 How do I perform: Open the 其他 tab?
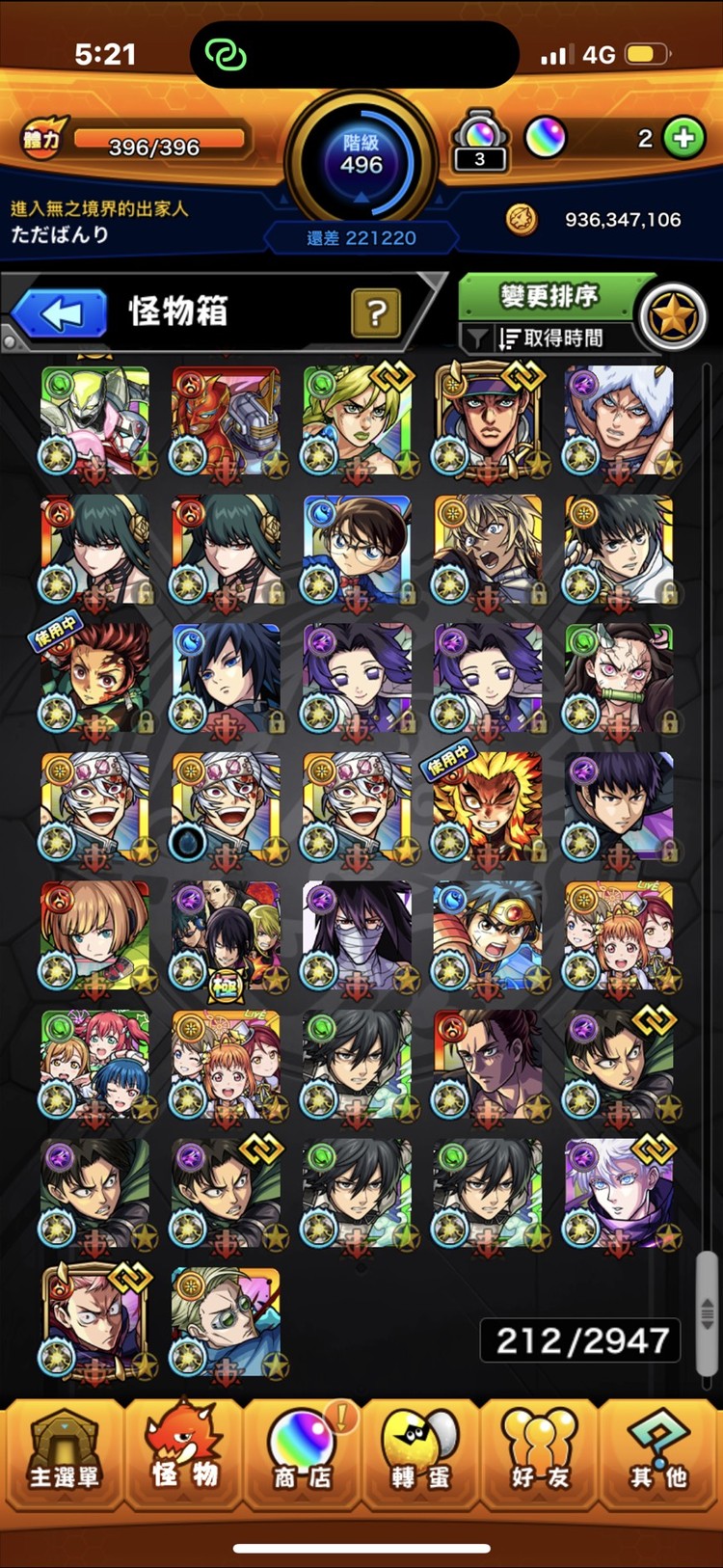(x=659, y=1453)
